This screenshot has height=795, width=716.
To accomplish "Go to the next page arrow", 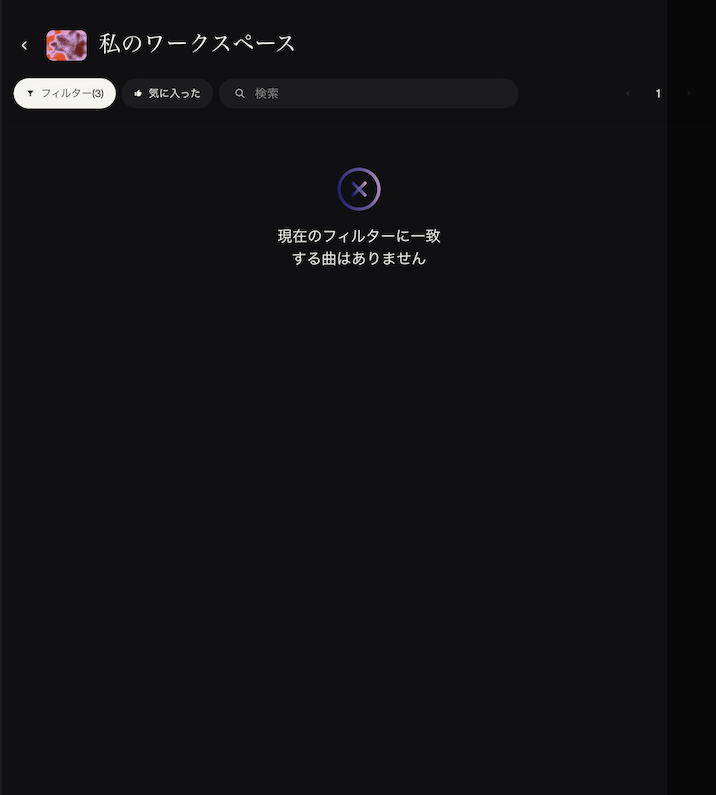I will [x=688, y=93].
